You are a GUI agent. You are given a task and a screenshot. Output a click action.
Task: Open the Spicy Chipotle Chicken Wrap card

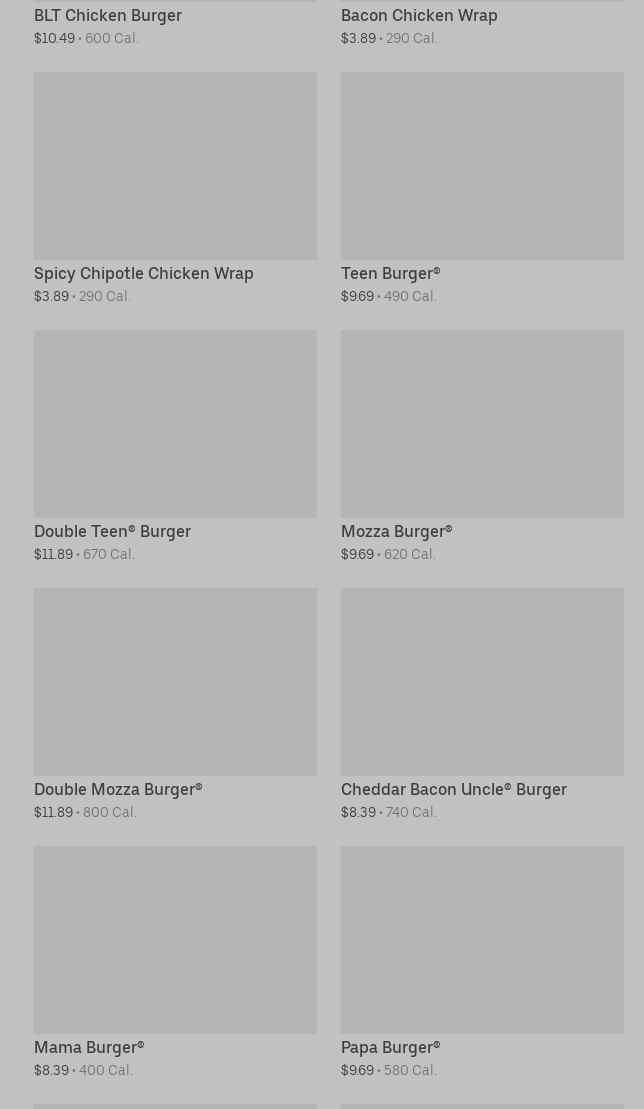tap(175, 166)
